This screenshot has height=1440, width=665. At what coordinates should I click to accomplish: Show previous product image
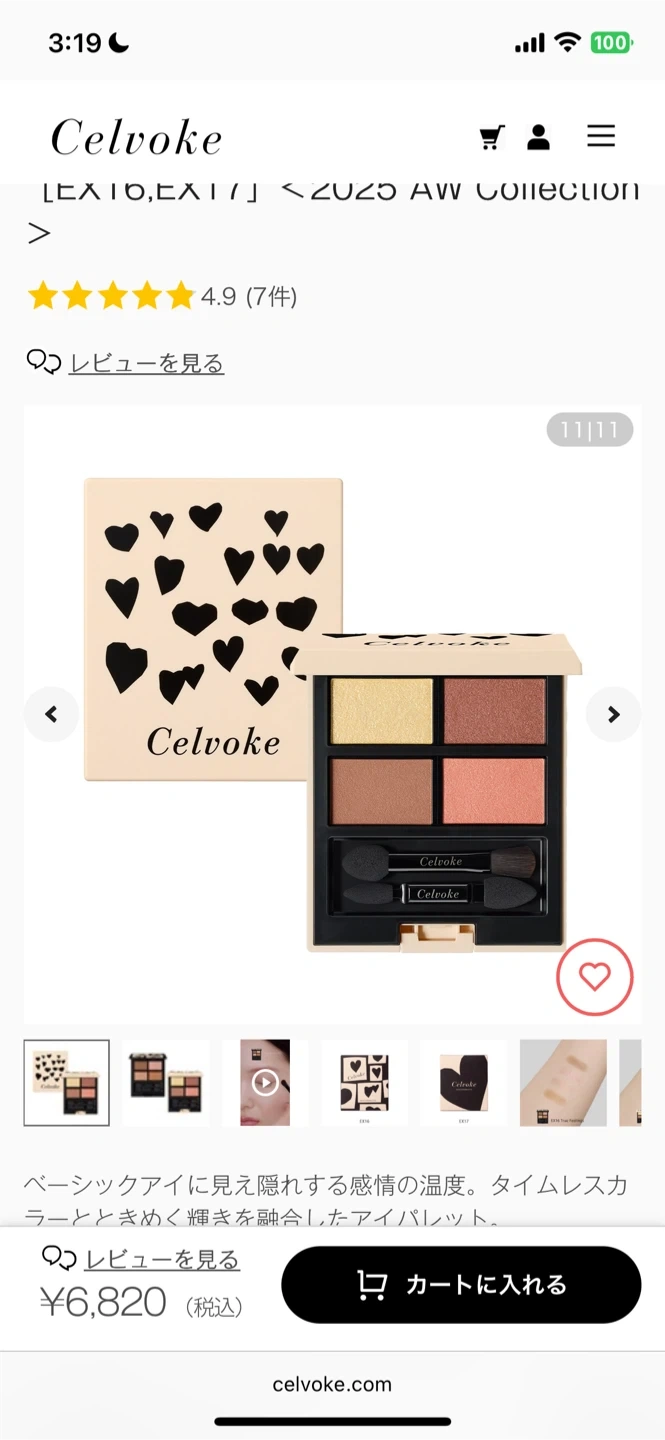click(51, 714)
